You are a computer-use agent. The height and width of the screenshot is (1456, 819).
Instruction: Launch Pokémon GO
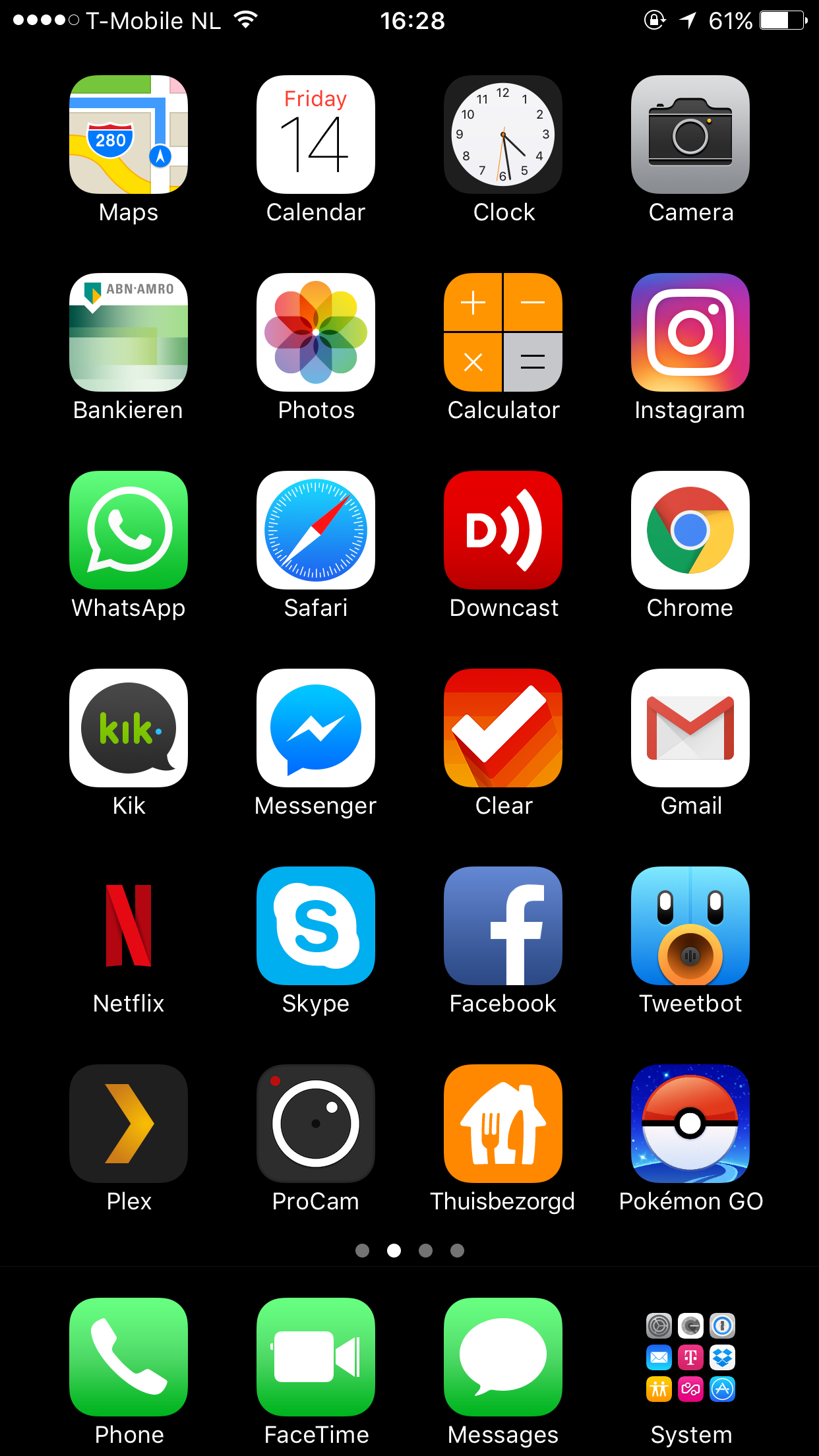[690, 1124]
